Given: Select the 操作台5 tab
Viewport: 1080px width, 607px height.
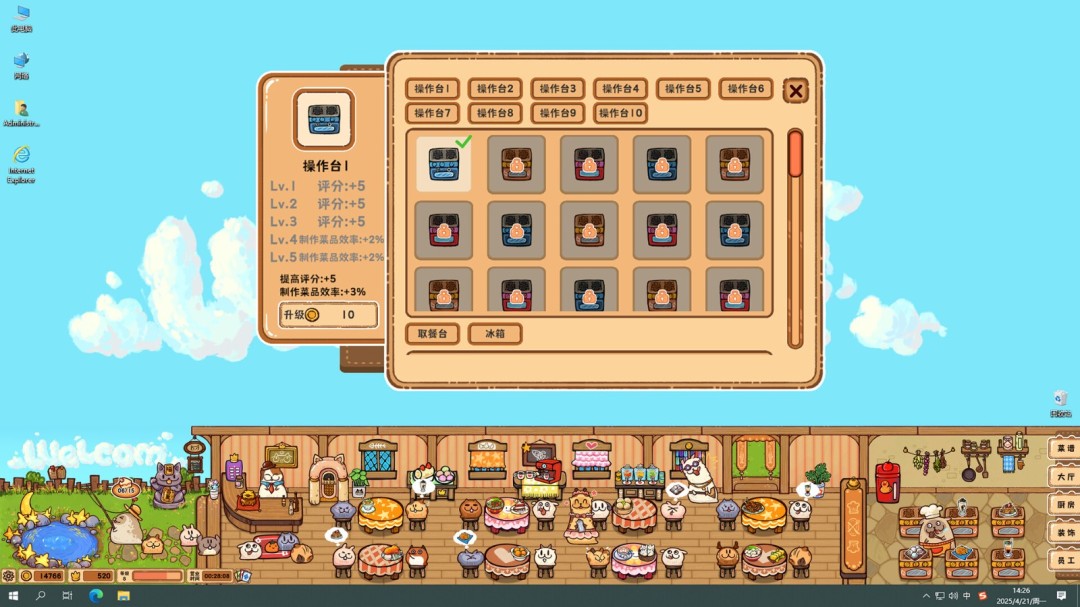Looking at the screenshot, I should tap(683, 89).
